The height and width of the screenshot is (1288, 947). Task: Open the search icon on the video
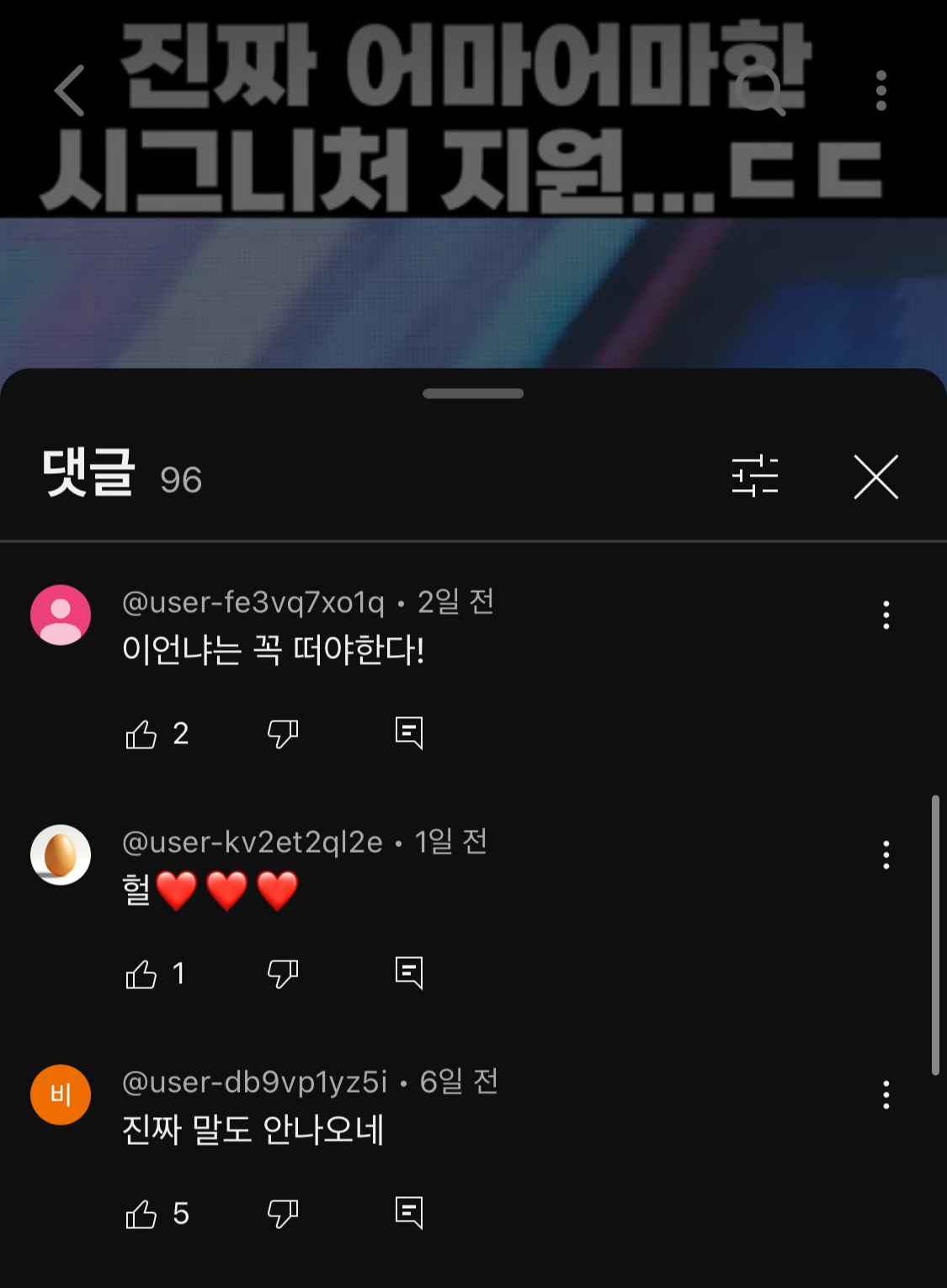point(760,90)
